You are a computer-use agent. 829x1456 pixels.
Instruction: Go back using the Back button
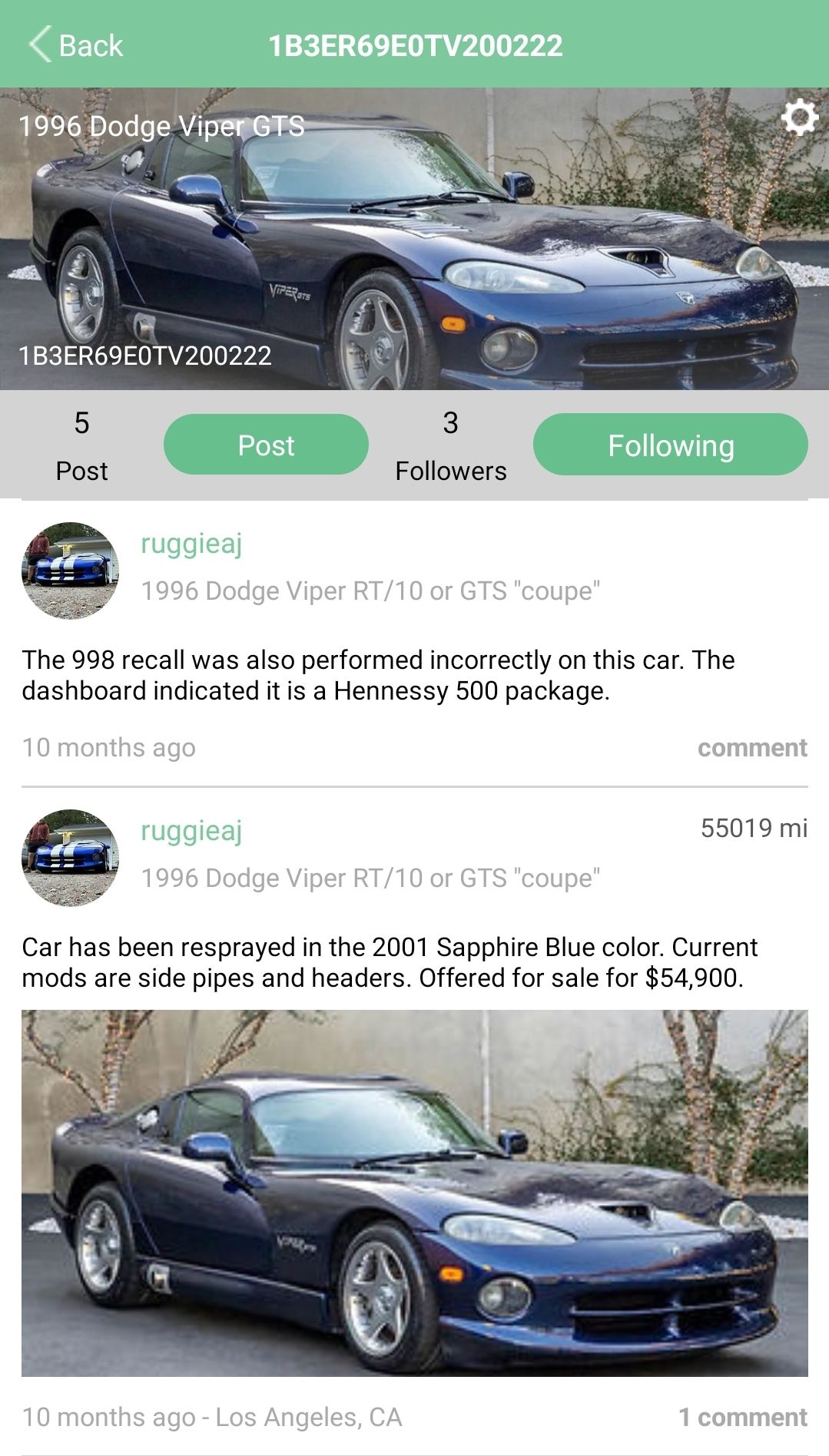click(76, 45)
